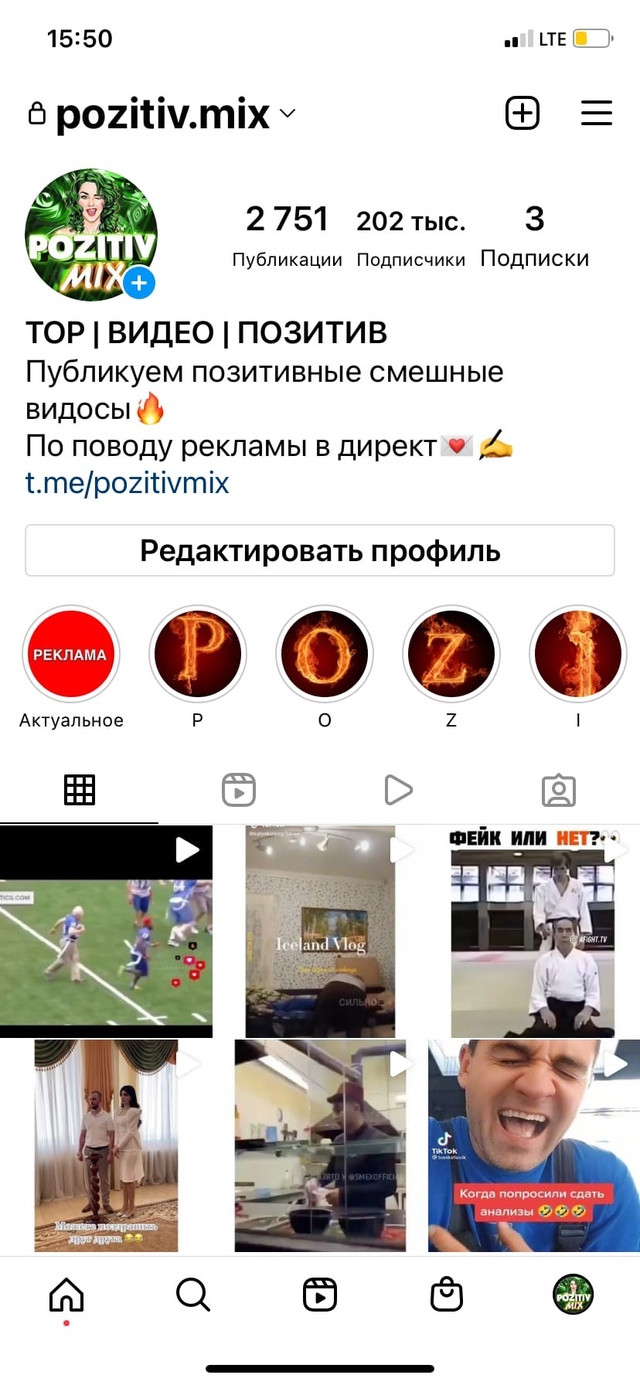Open the highlight labeled Z
This screenshot has height=1385, width=640.
point(451,654)
